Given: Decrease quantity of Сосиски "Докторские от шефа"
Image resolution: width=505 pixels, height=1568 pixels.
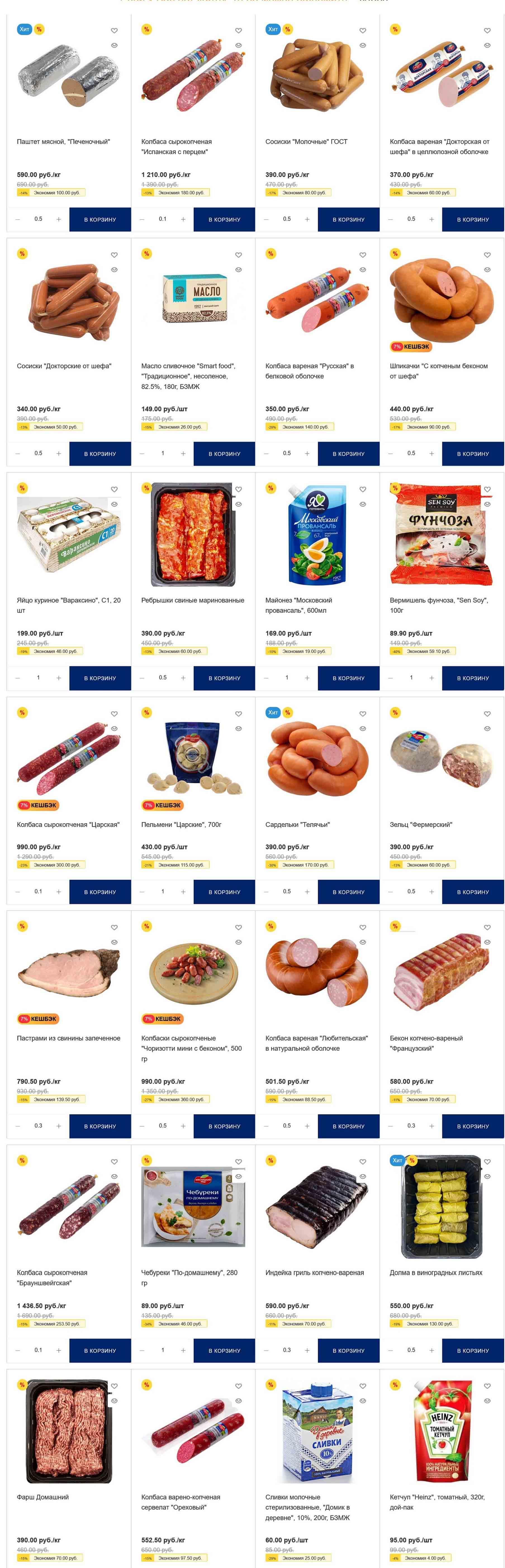Looking at the screenshot, I should (18, 453).
